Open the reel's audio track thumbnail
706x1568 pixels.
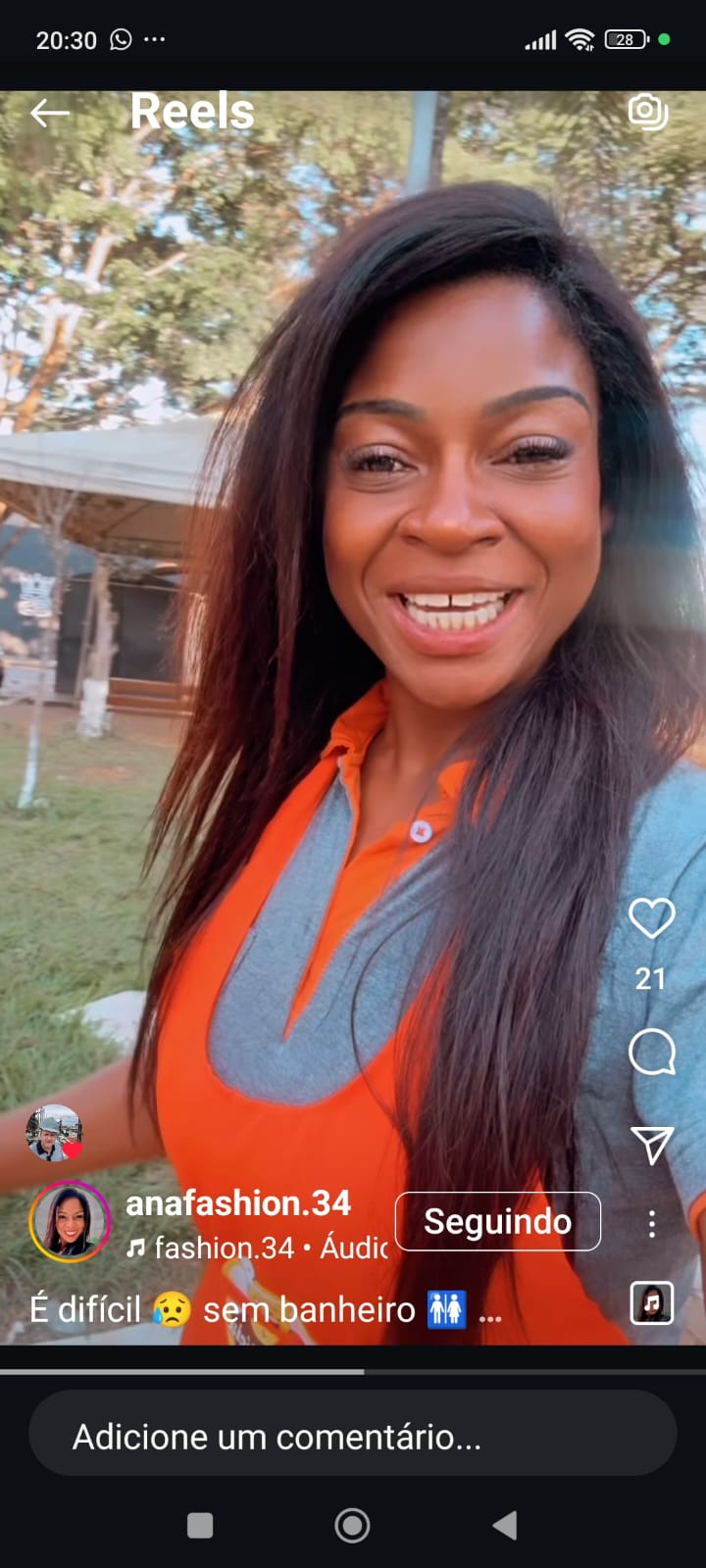point(651,1303)
